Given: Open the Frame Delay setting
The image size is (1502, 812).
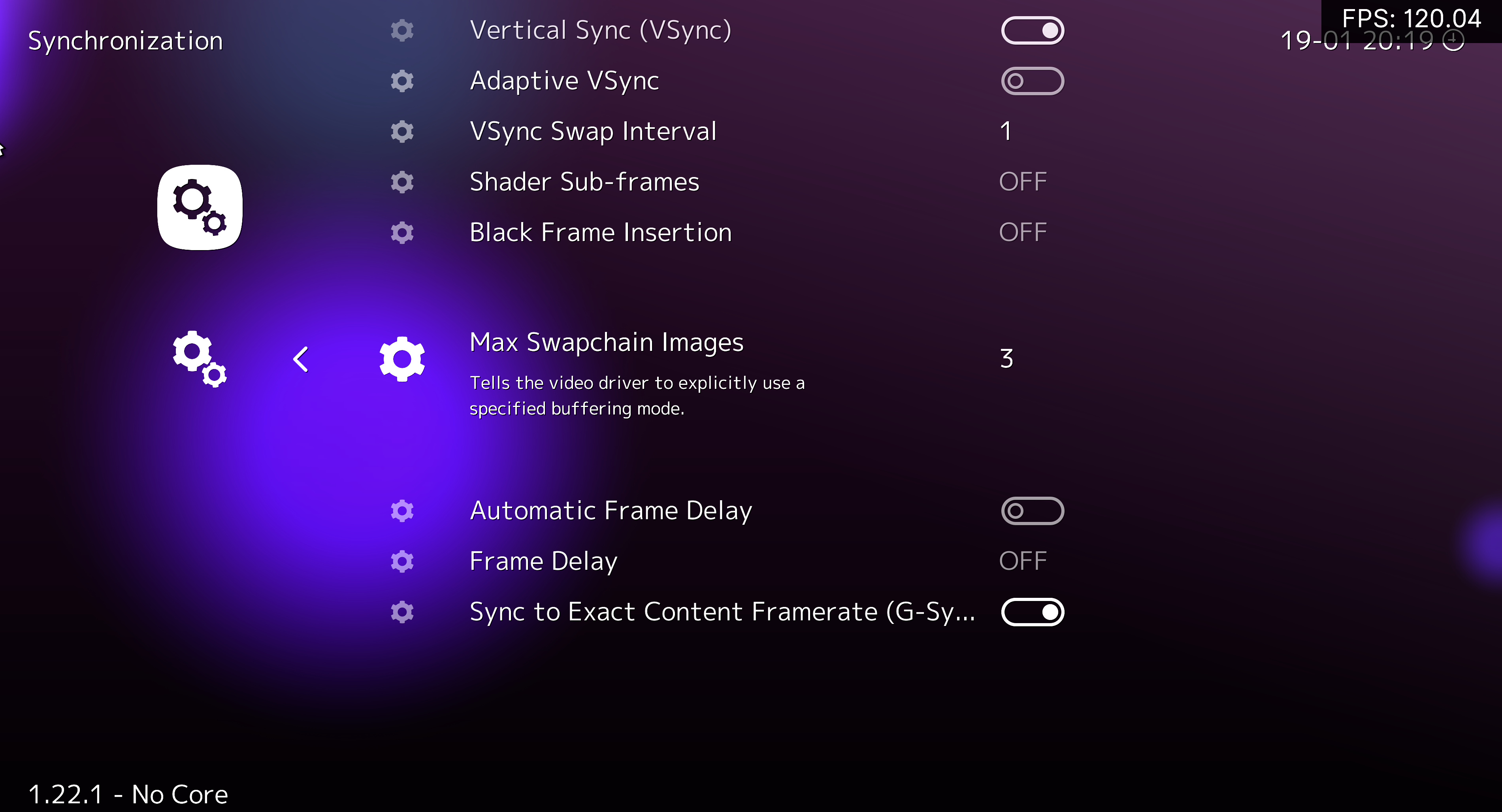Looking at the screenshot, I should pos(543,561).
